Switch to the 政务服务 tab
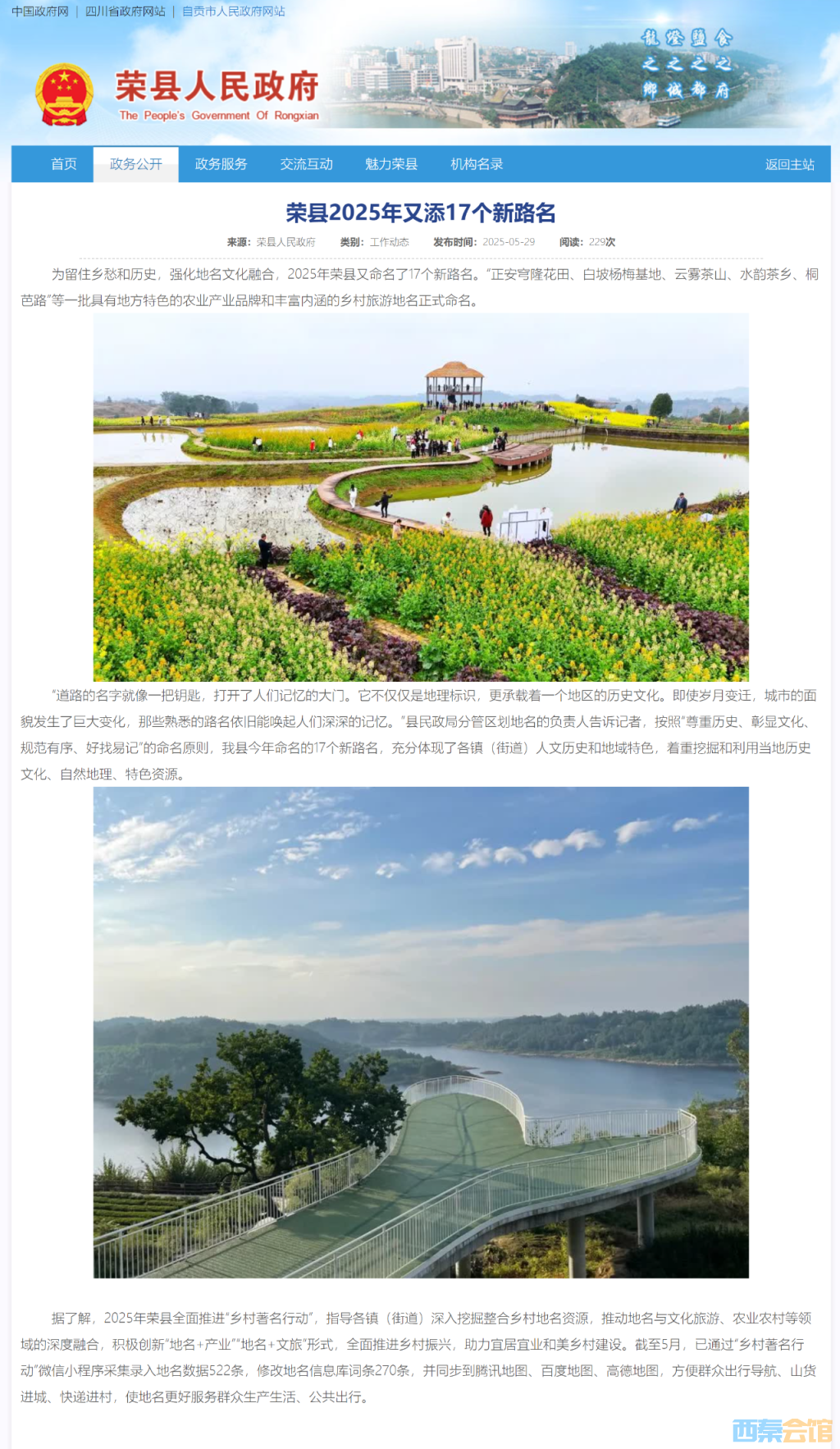This screenshot has width=840, height=1449. click(221, 164)
